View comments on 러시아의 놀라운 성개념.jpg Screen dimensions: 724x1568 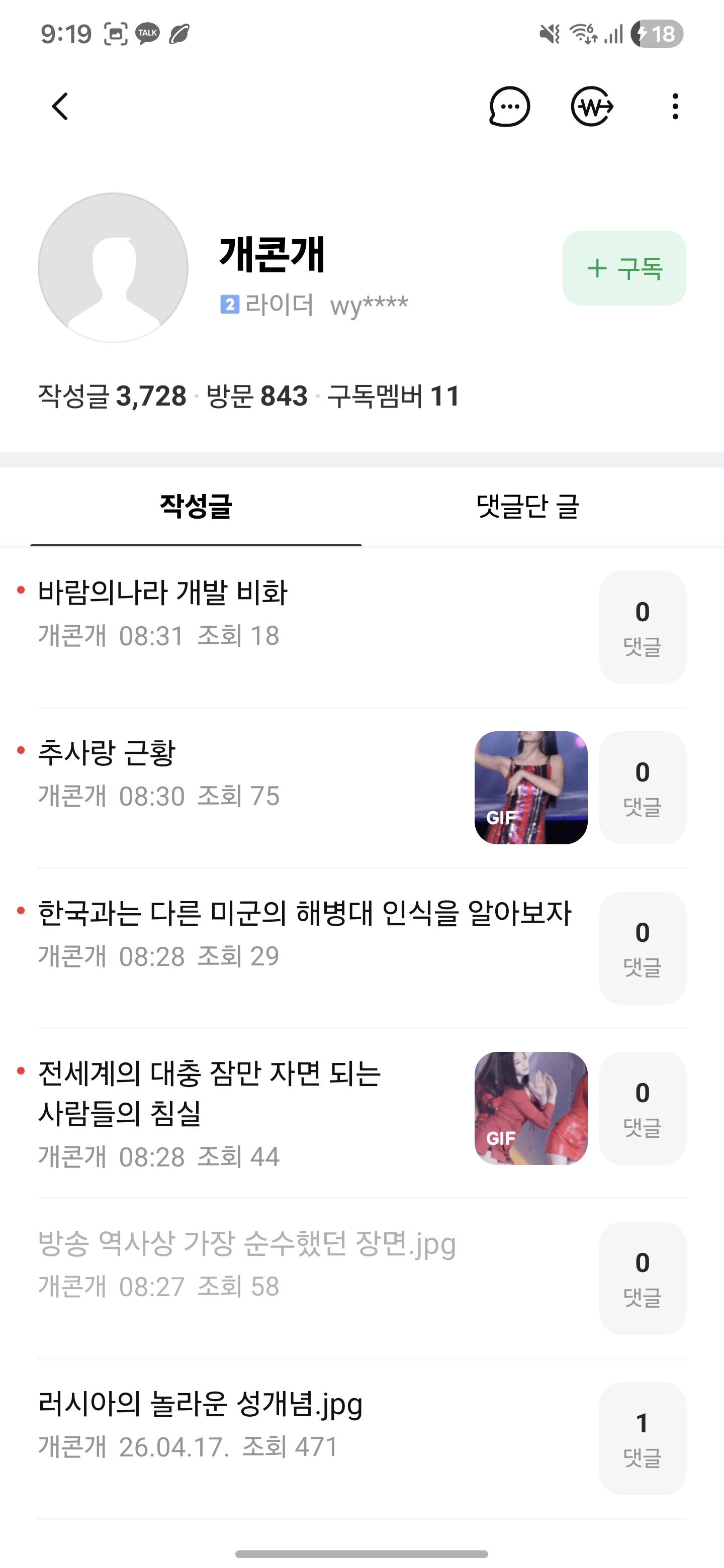point(642,1438)
